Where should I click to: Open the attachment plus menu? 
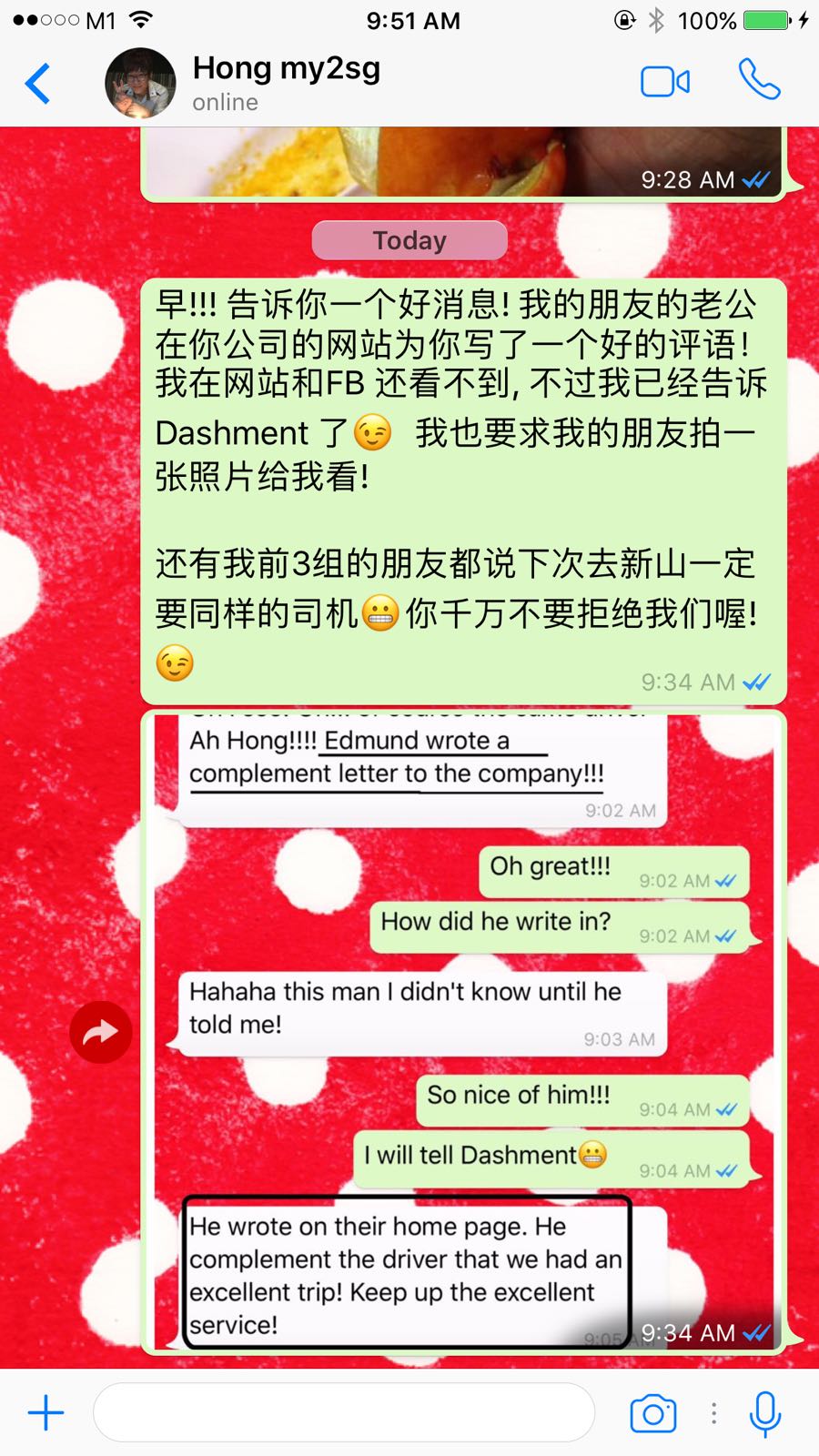(45, 1413)
